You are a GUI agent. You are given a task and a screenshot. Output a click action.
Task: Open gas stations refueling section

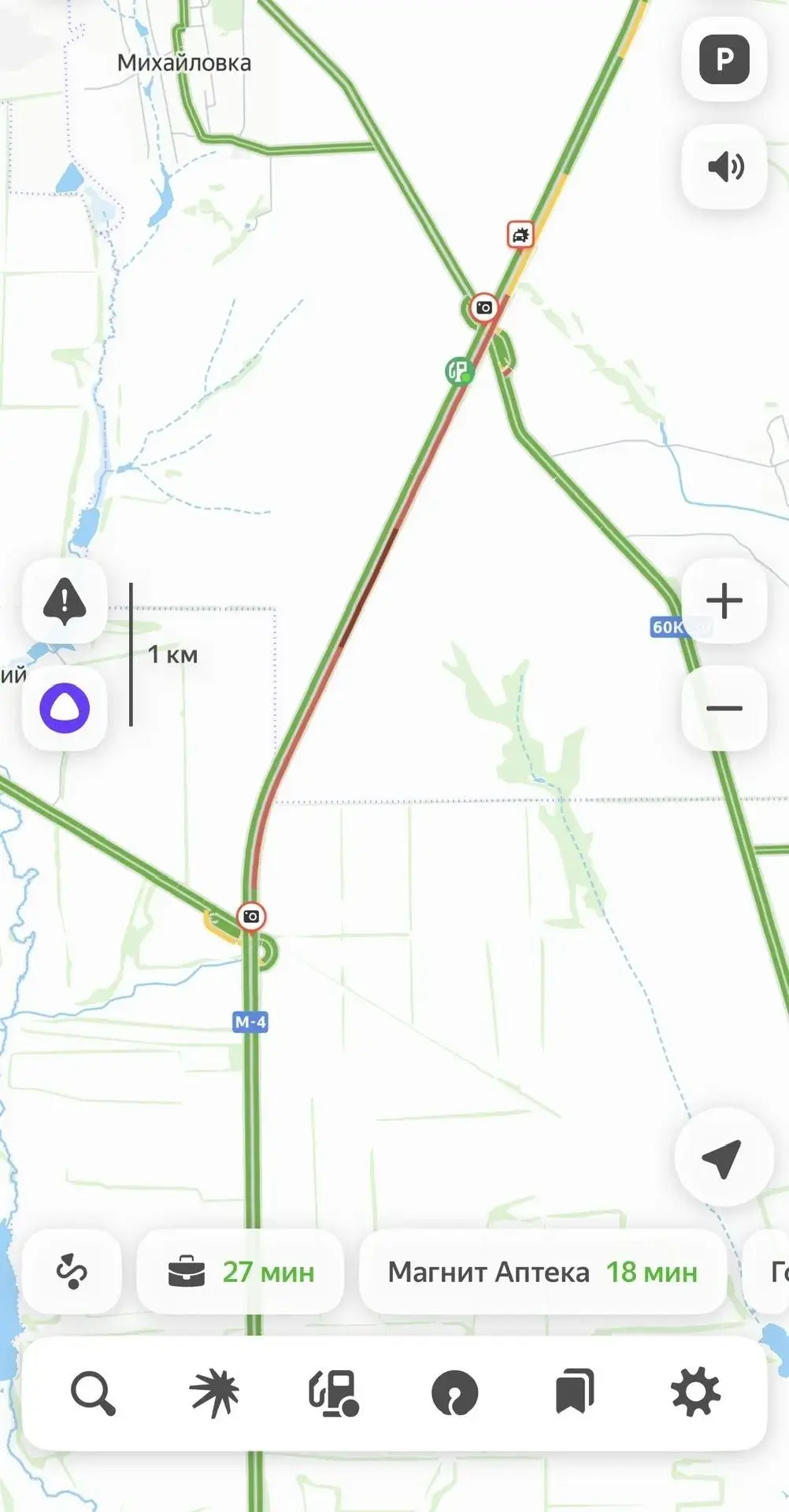pos(334,1393)
